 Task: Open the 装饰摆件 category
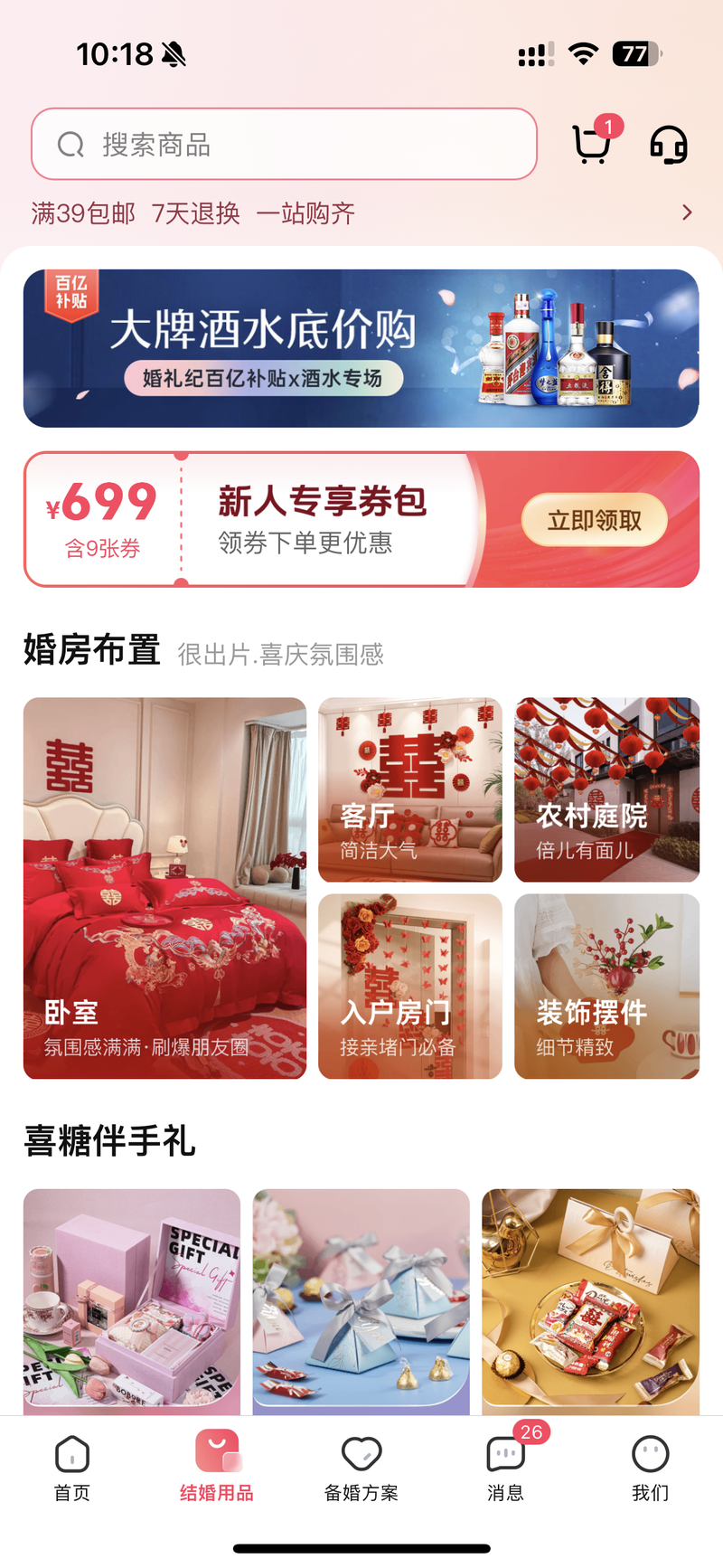[606, 987]
